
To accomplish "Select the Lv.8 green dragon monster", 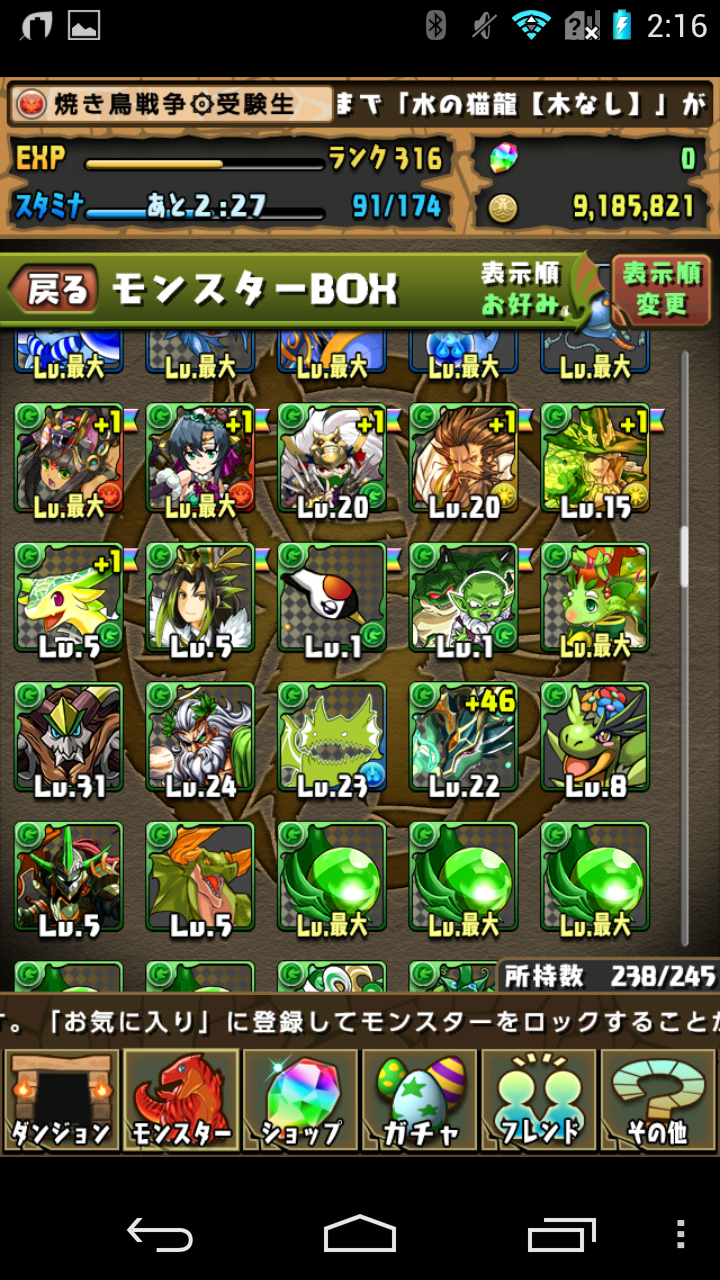I will pos(595,741).
